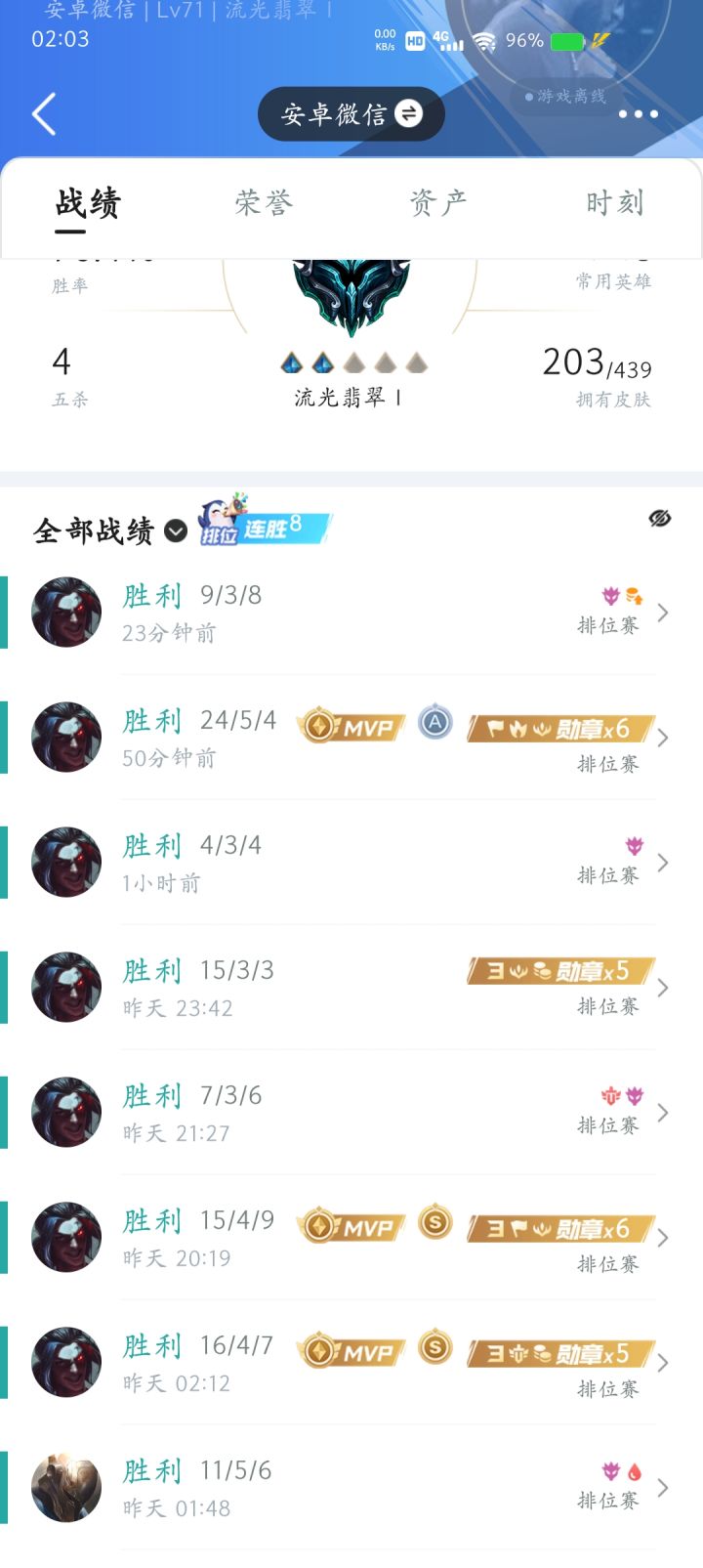Image resolution: width=703 pixels, height=1568 pixels.
Task: Expand the 16/4/7 match record
Action: coord(663,1362)
